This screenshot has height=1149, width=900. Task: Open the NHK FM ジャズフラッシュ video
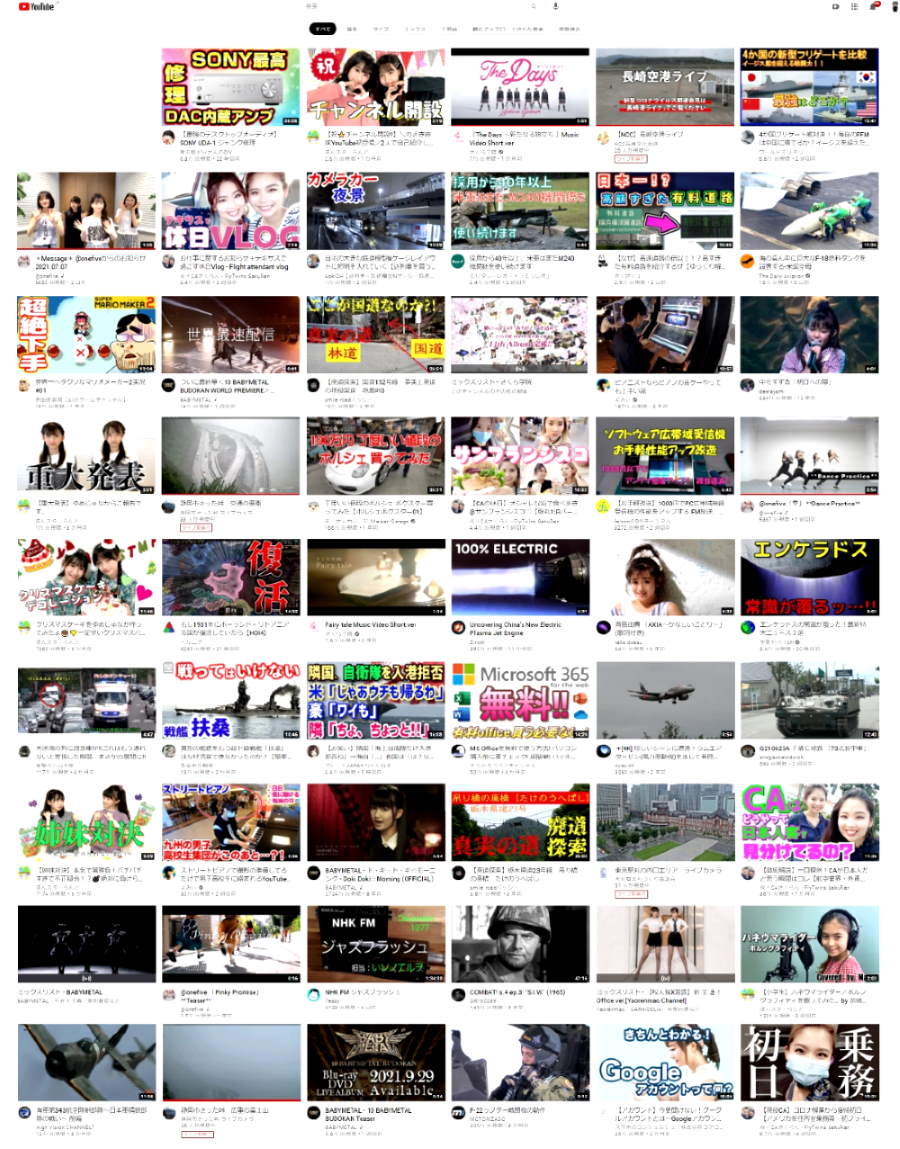point(375,944)
